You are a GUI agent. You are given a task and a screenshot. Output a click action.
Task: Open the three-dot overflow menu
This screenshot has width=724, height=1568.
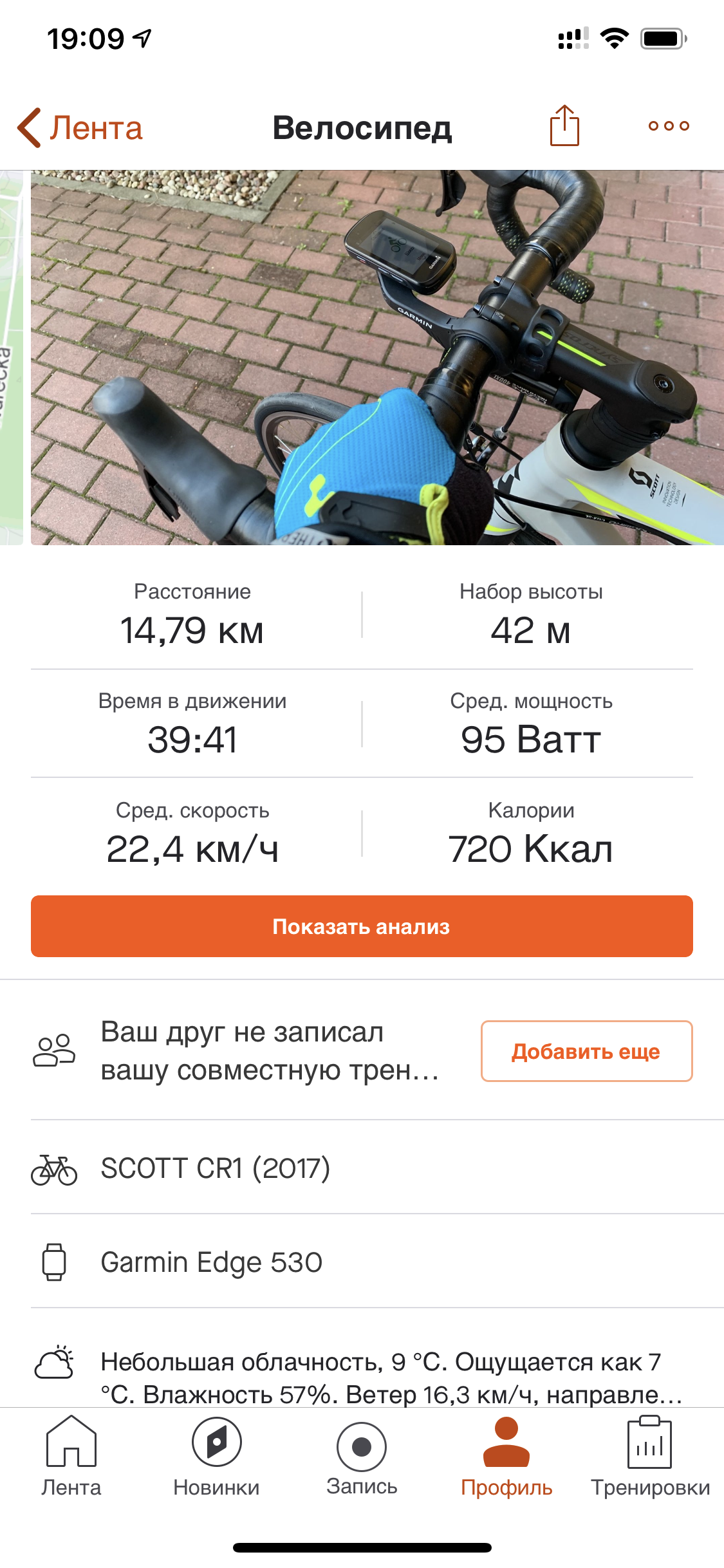pos(669,126)
